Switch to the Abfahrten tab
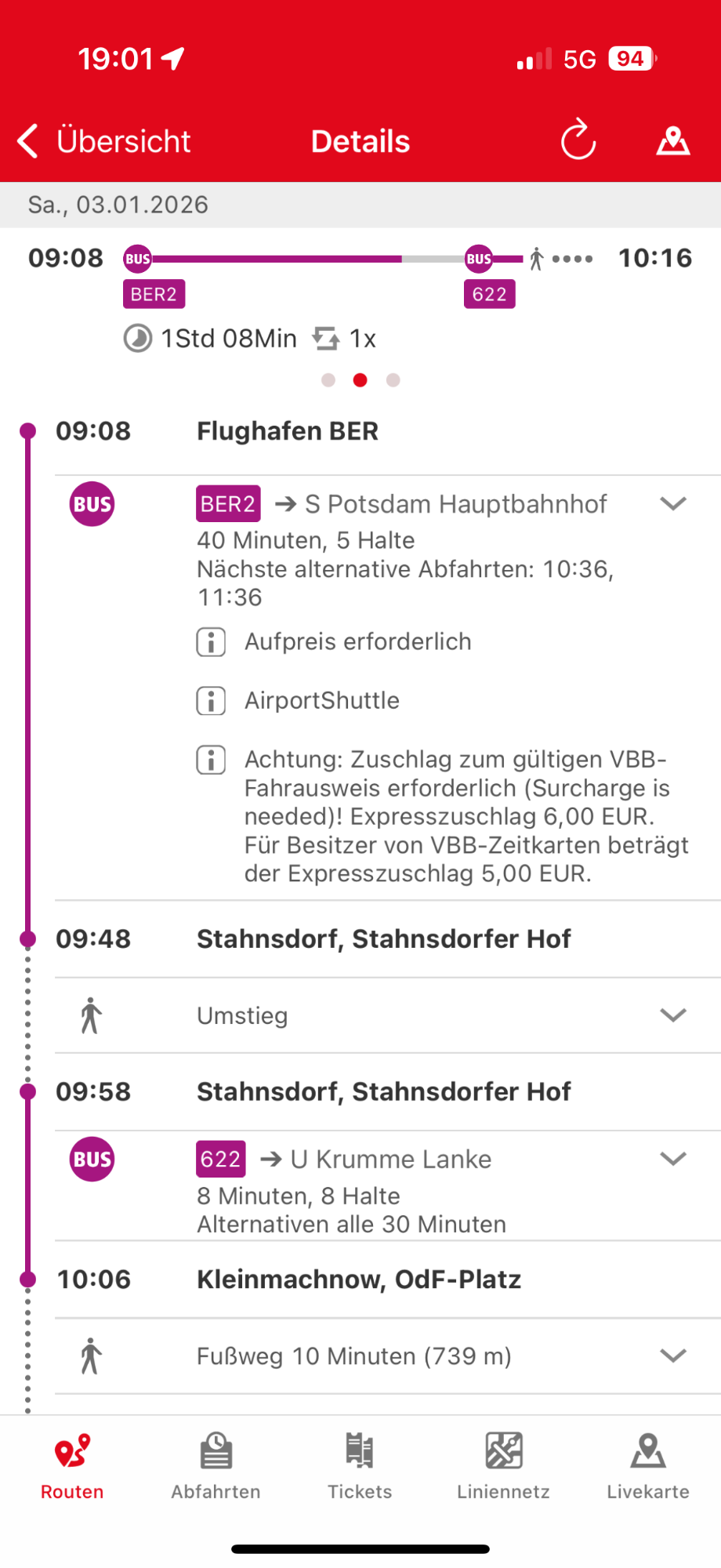The height and width of the screenshot is (1568, 721). (x=216, y=1466)
